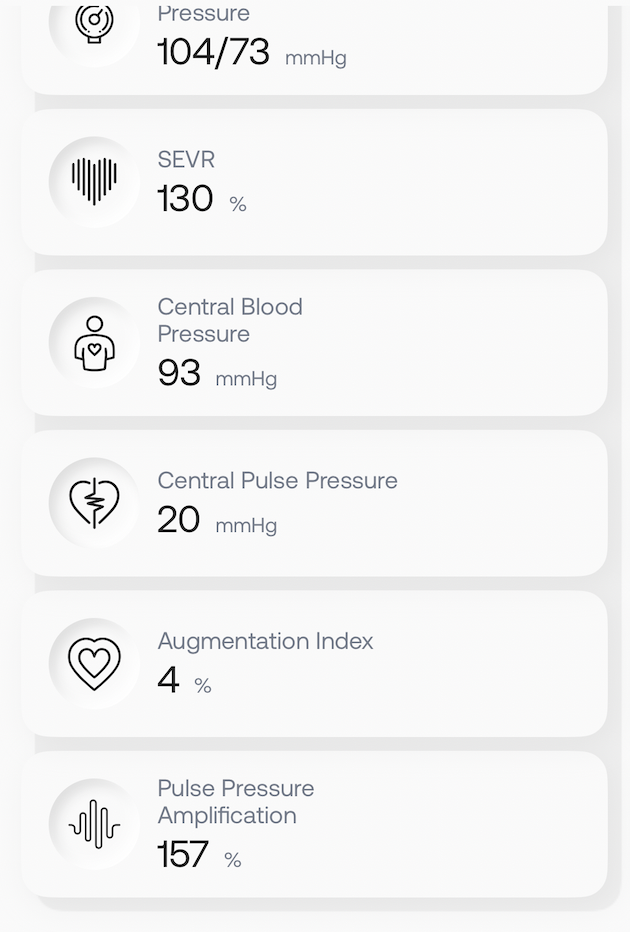The image size is (630, 932).
Task: Open the SEVR metric card
Action: 314,182
